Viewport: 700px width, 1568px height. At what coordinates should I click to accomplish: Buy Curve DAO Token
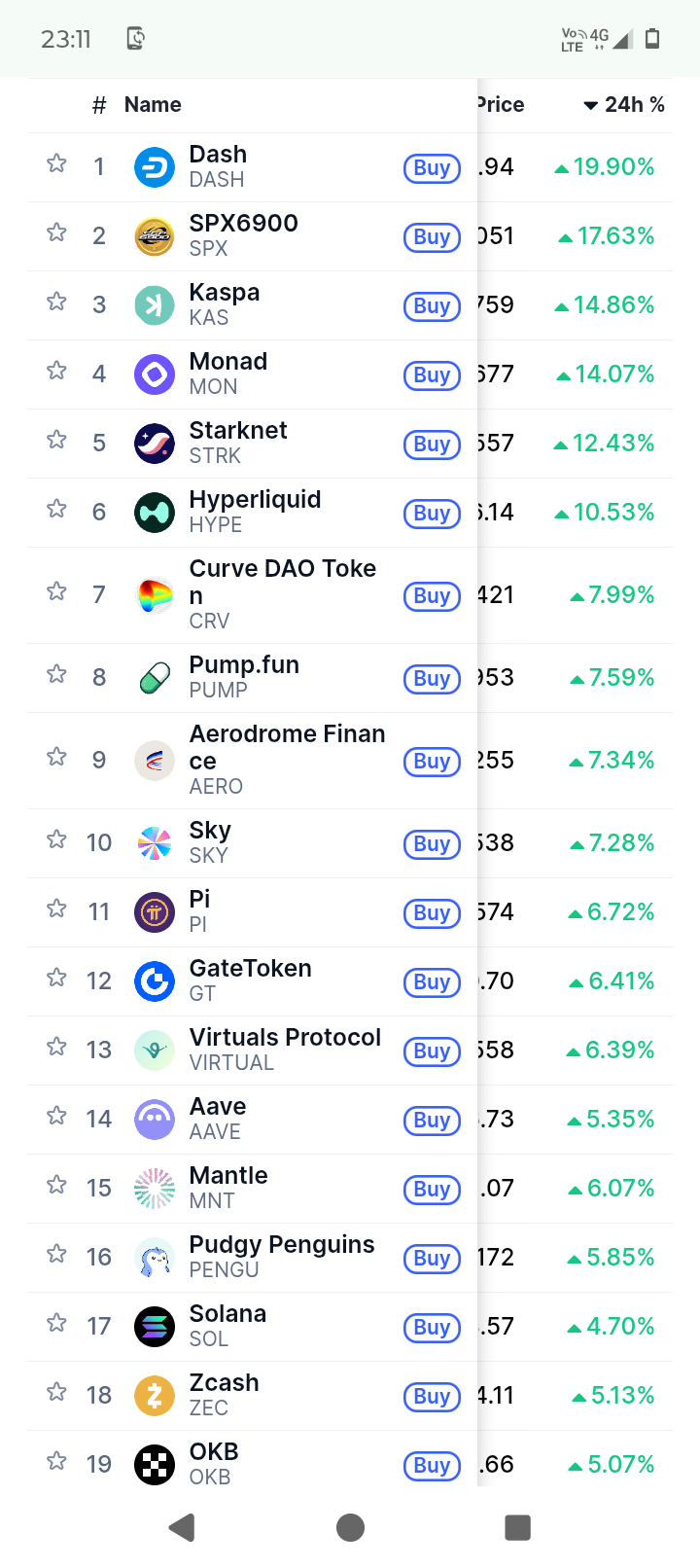[x=432, y=595]
